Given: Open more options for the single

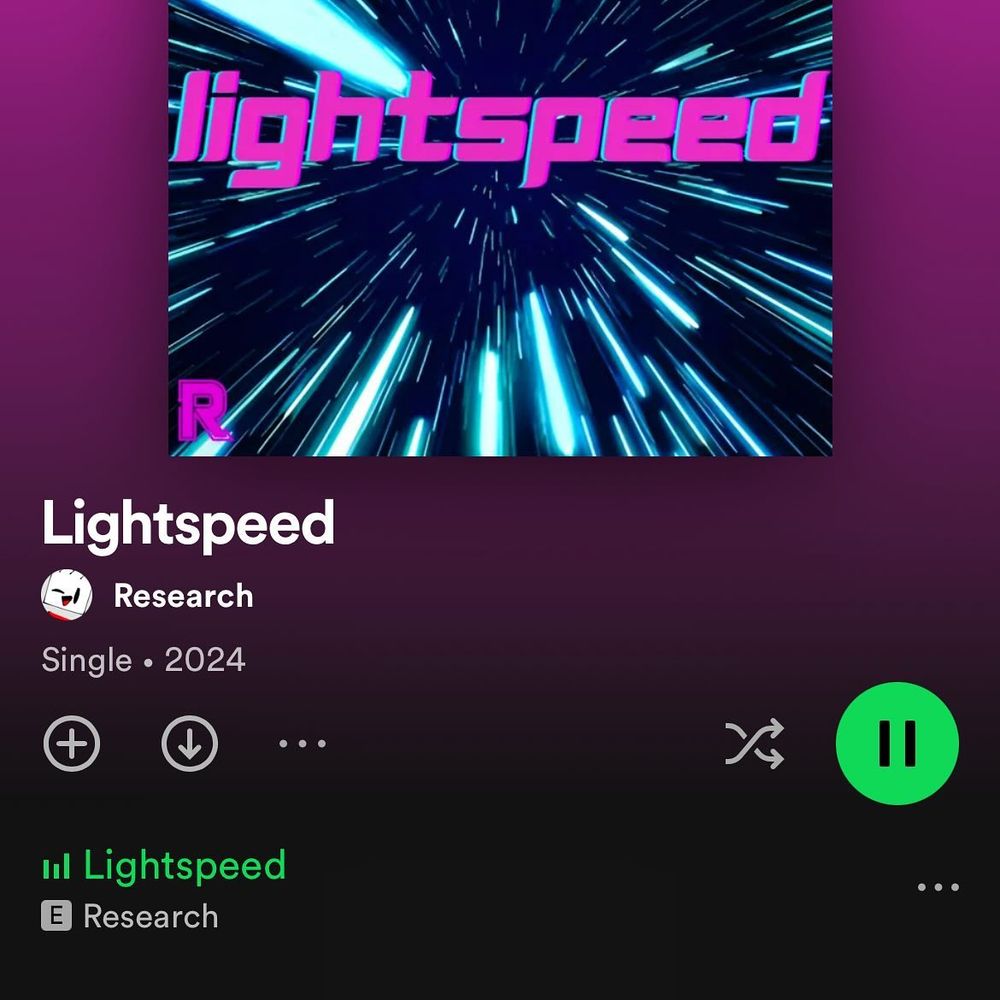Looking at the screenshot, I should (x=302, y=744).
